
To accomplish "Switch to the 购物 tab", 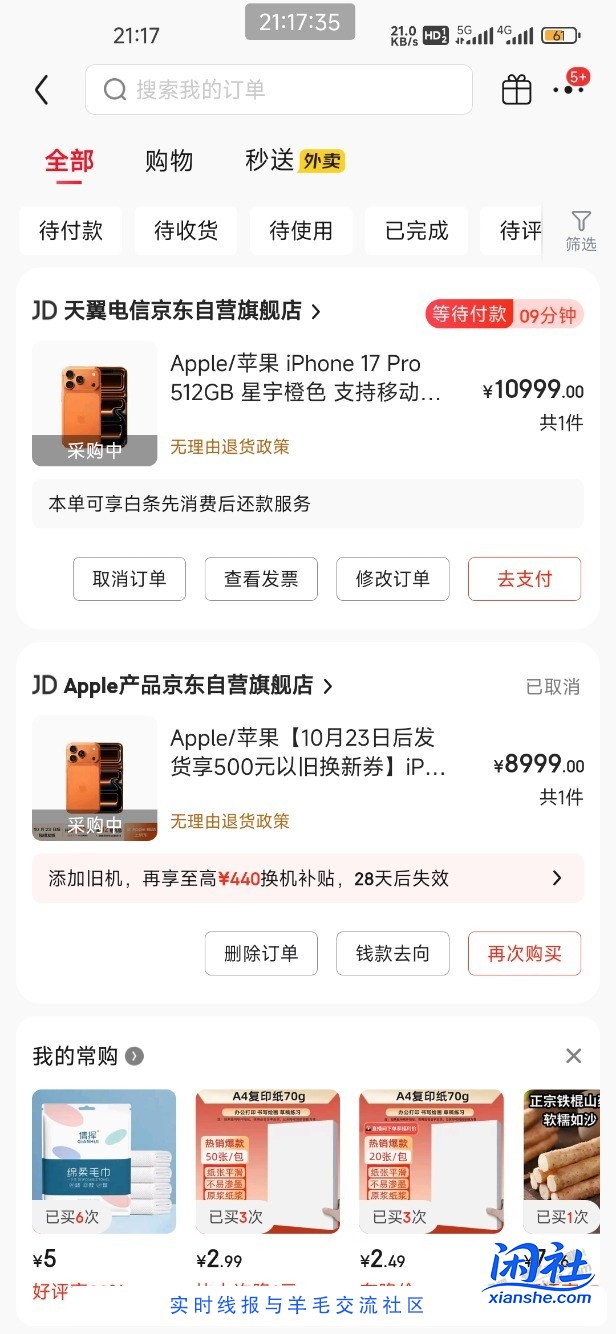I will click(x=169, y=161).
